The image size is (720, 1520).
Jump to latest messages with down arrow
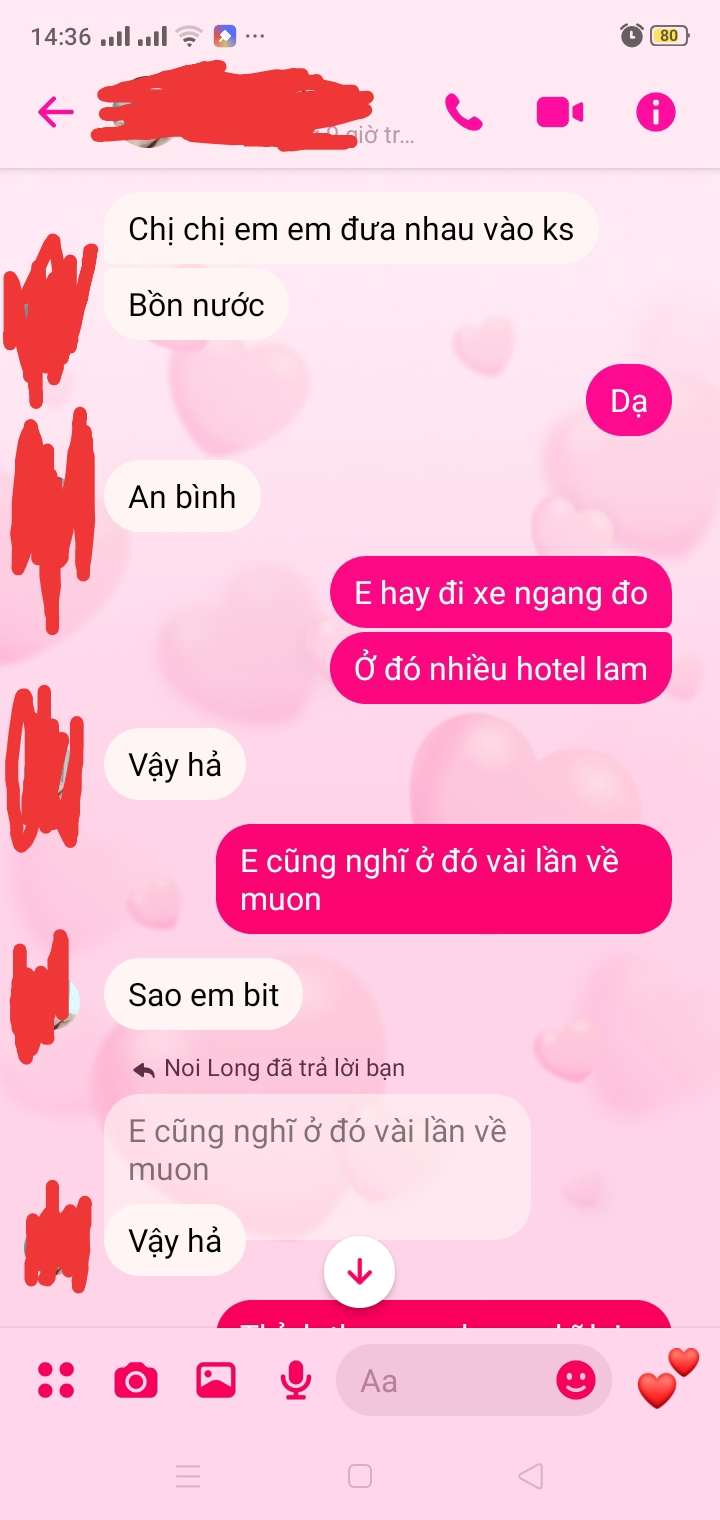point(359,1272)
